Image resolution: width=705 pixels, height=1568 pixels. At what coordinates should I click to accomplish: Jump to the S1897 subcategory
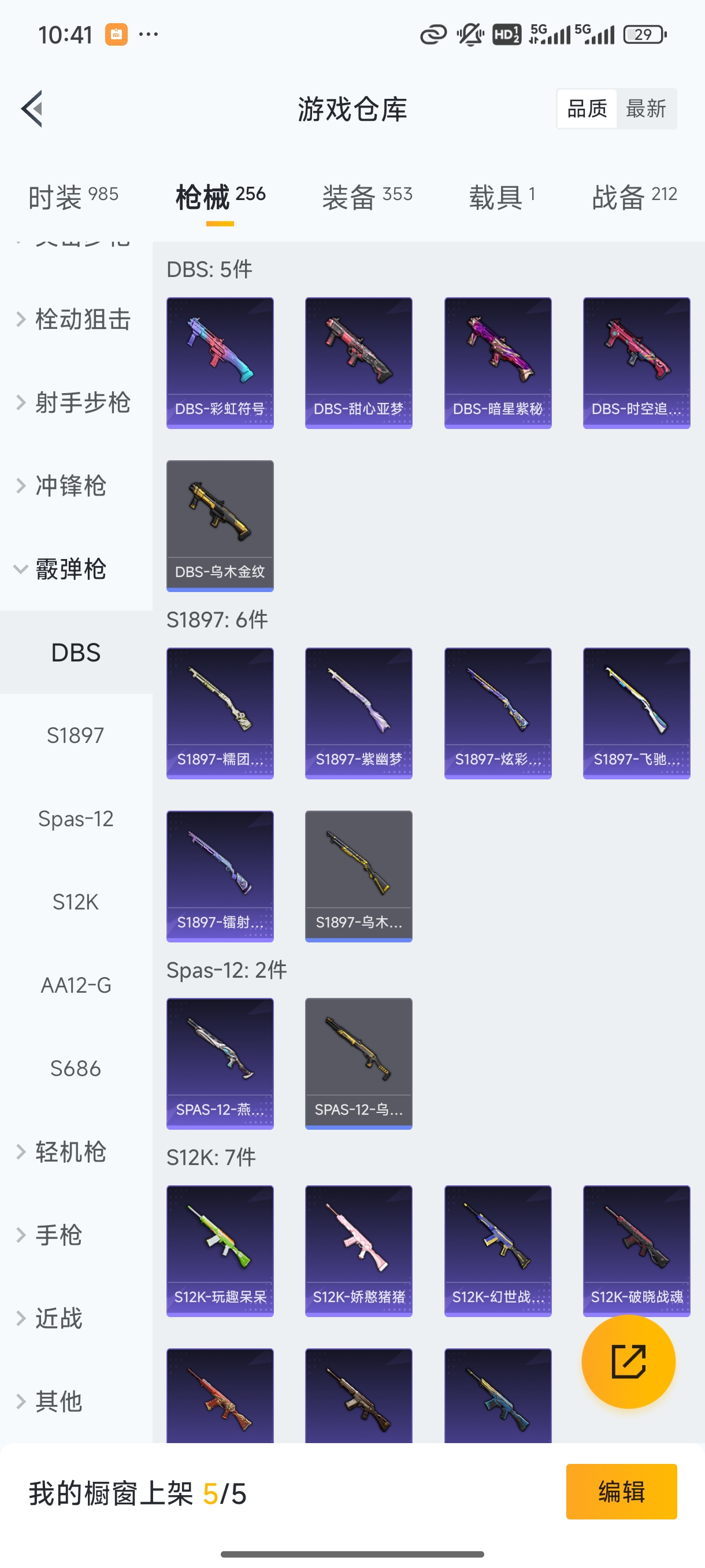click(76, 735)
